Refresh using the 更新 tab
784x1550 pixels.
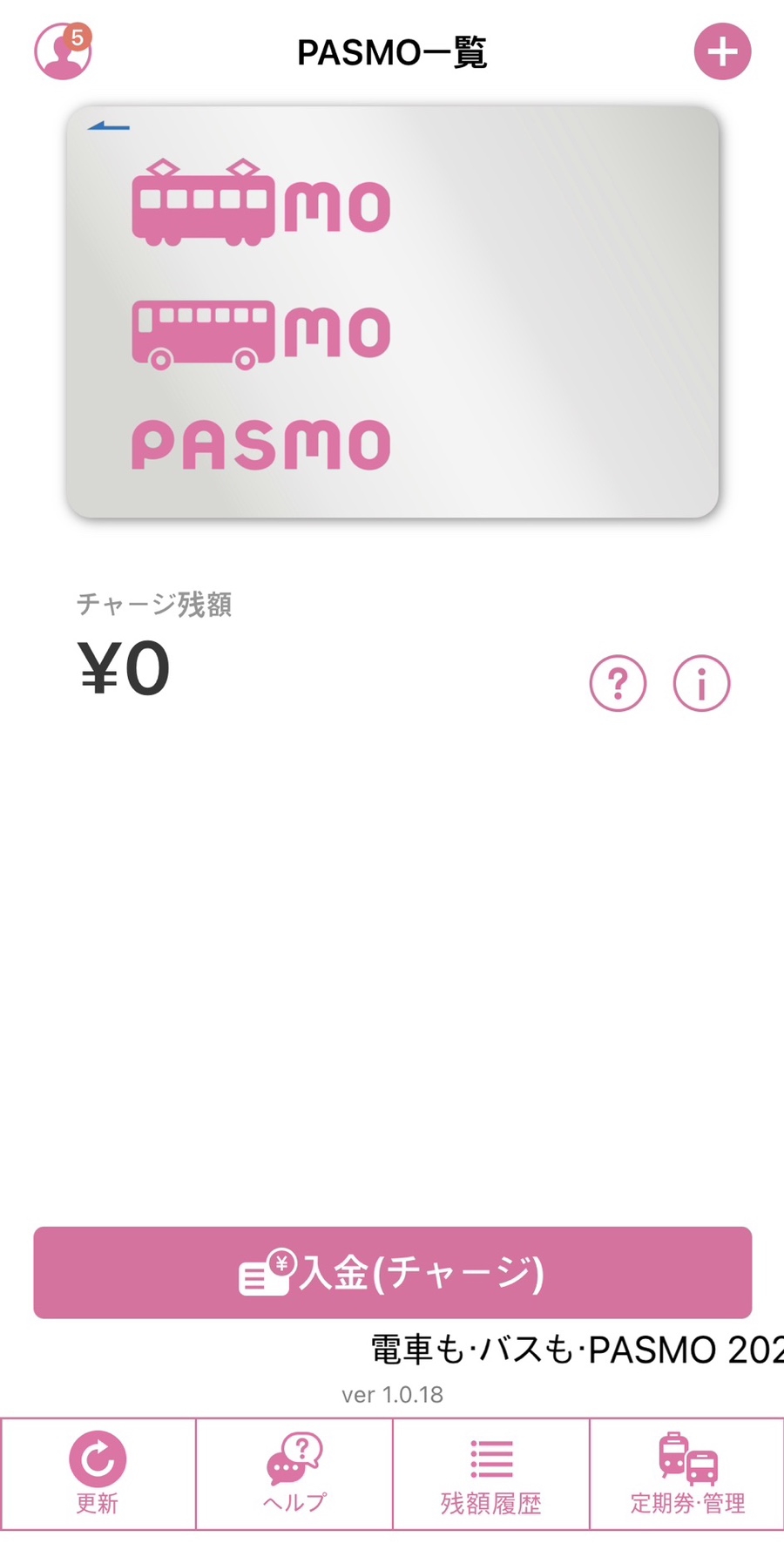tap(98, 1474)
